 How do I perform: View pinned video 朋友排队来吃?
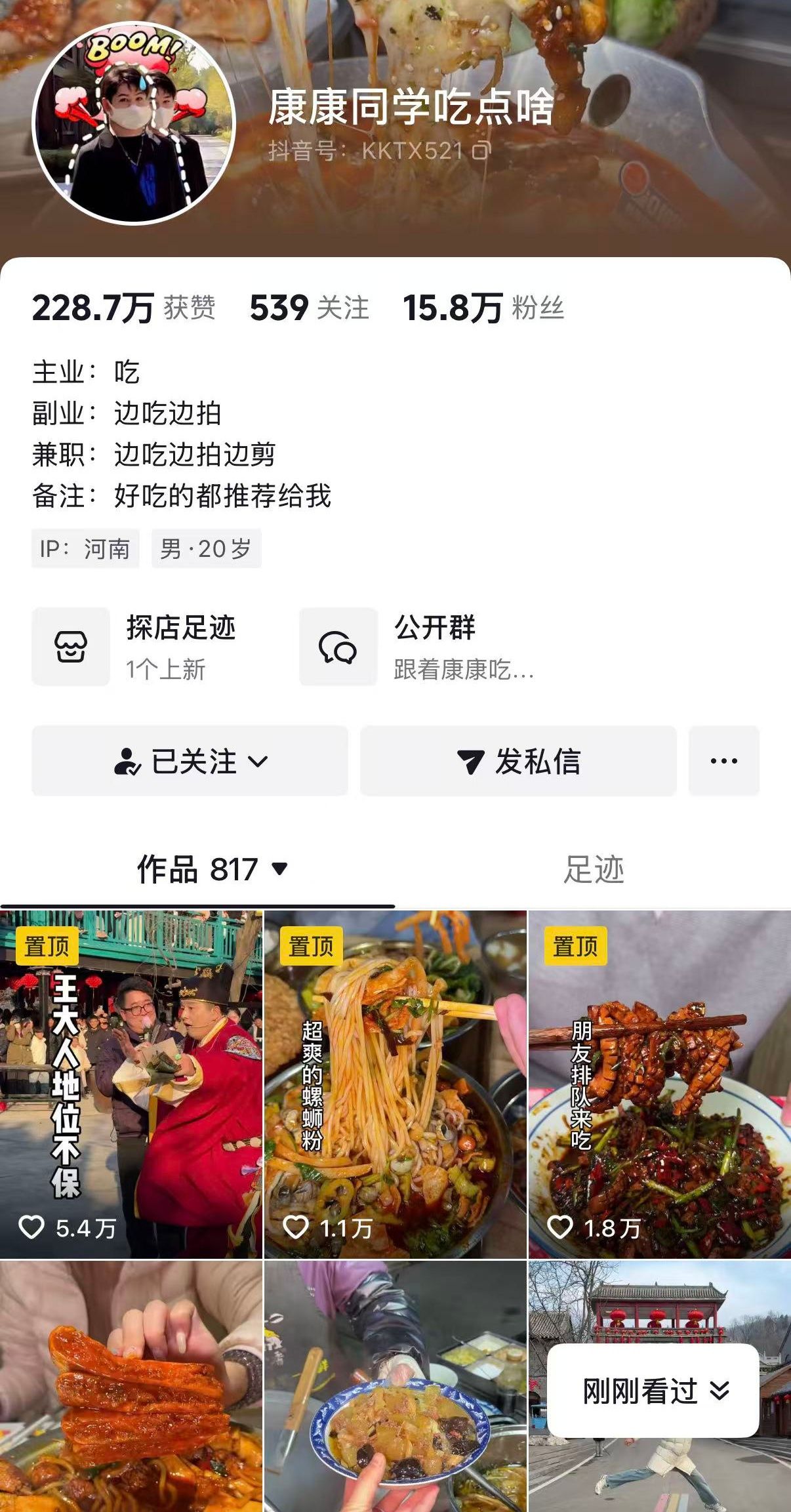(659, 1084)
